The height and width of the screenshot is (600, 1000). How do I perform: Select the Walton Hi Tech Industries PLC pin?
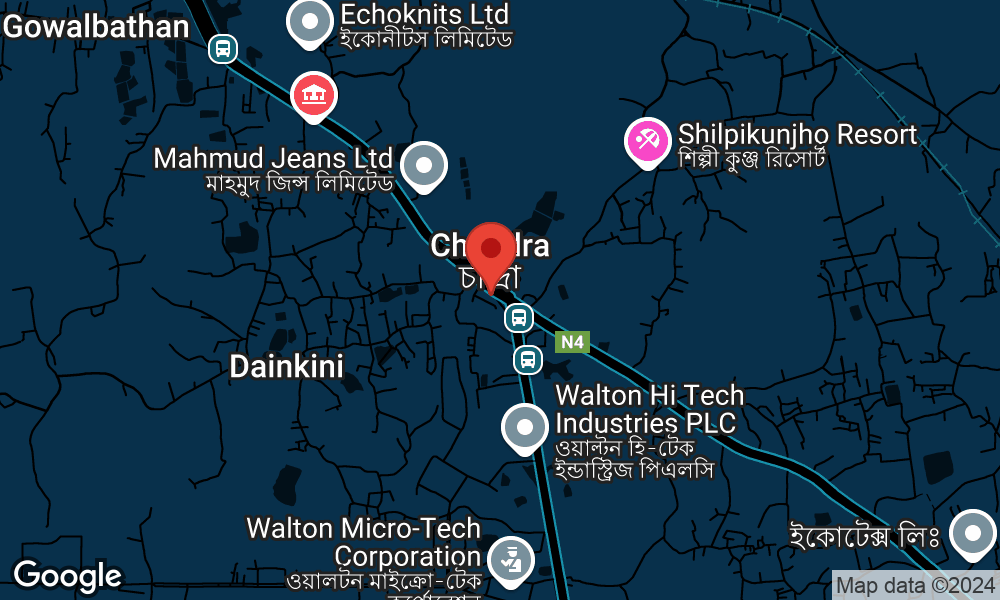(x=525, y=427)
